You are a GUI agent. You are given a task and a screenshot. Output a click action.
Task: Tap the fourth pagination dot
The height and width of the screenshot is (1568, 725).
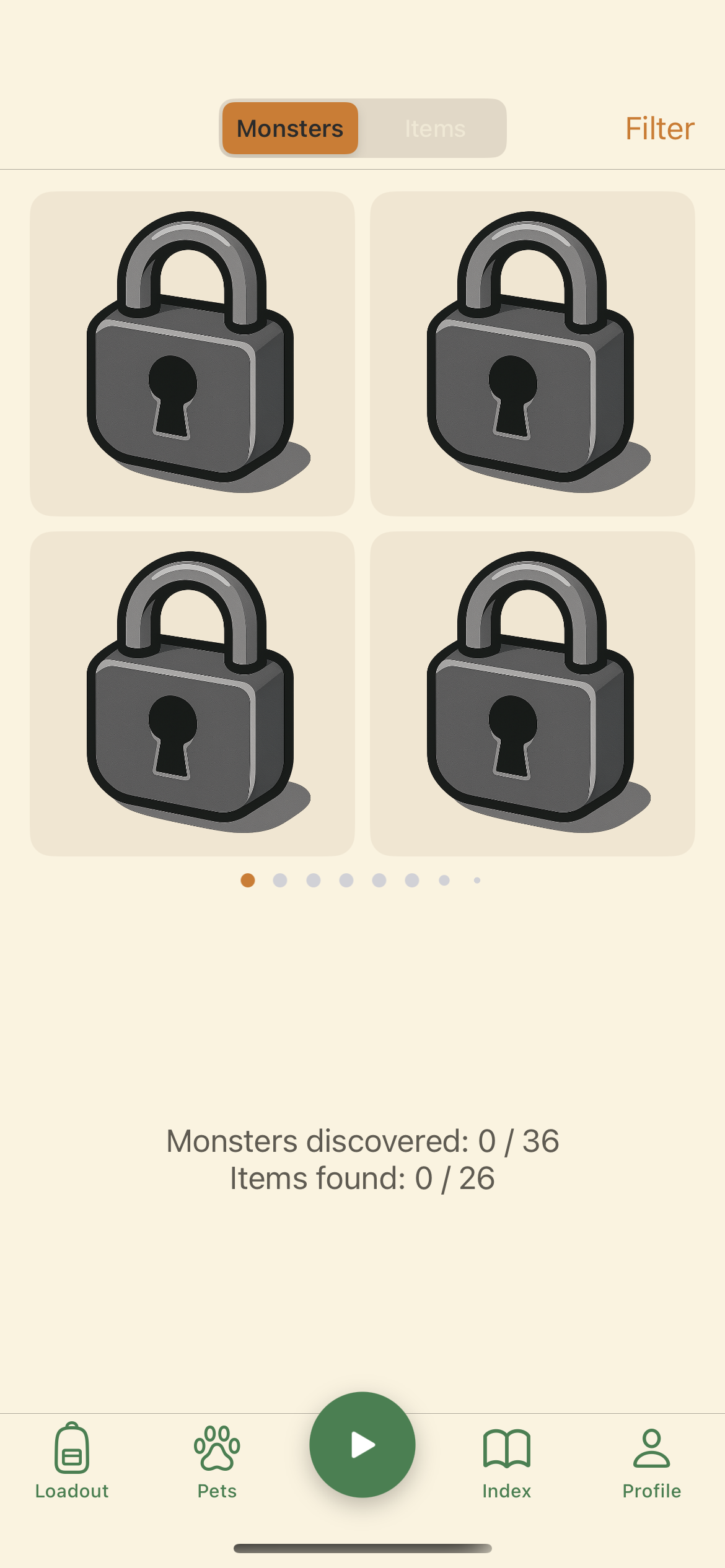(345, 880)
